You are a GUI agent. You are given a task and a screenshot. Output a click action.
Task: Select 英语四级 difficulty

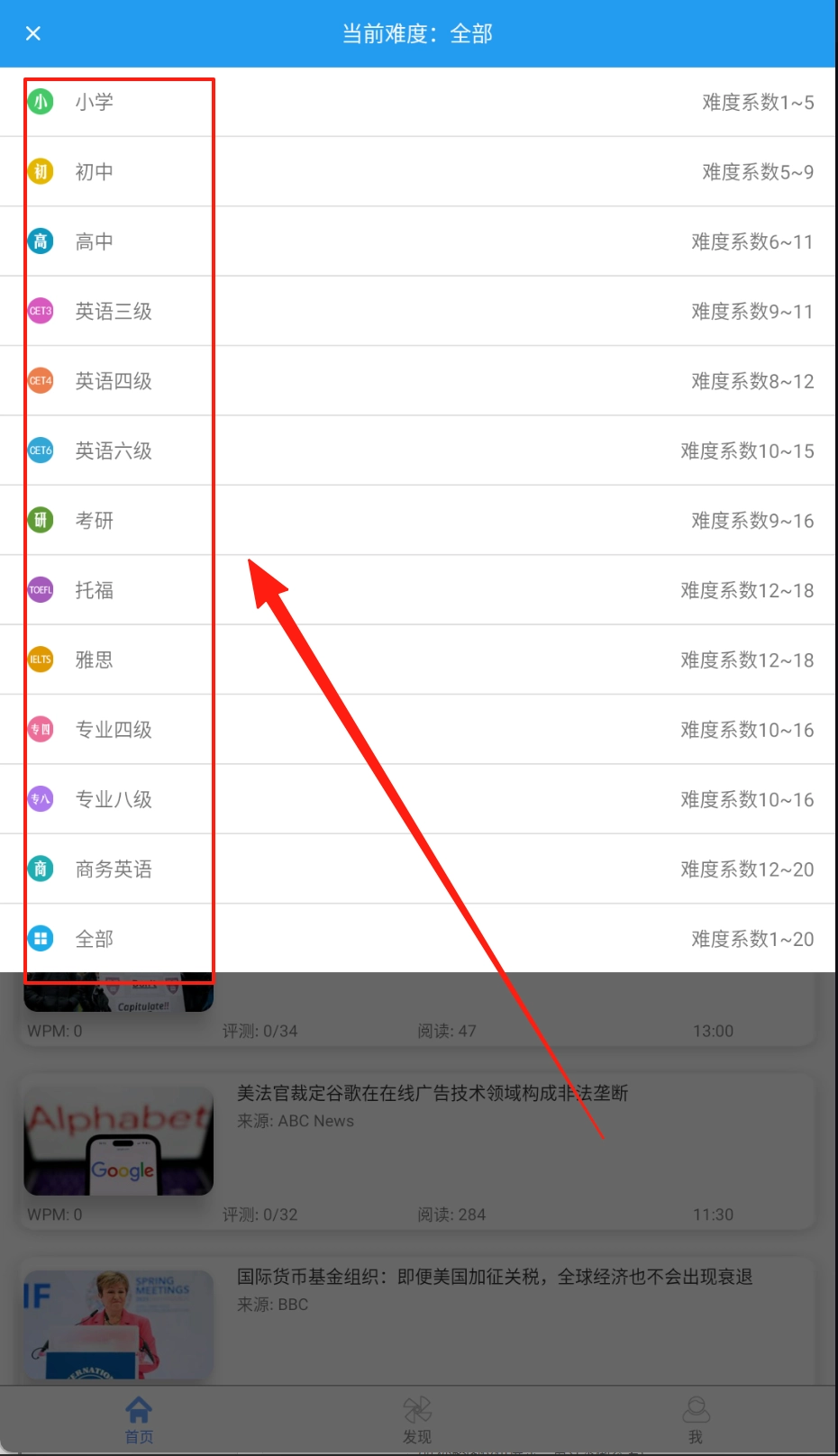pyautogui.click(x=114, y=380)
